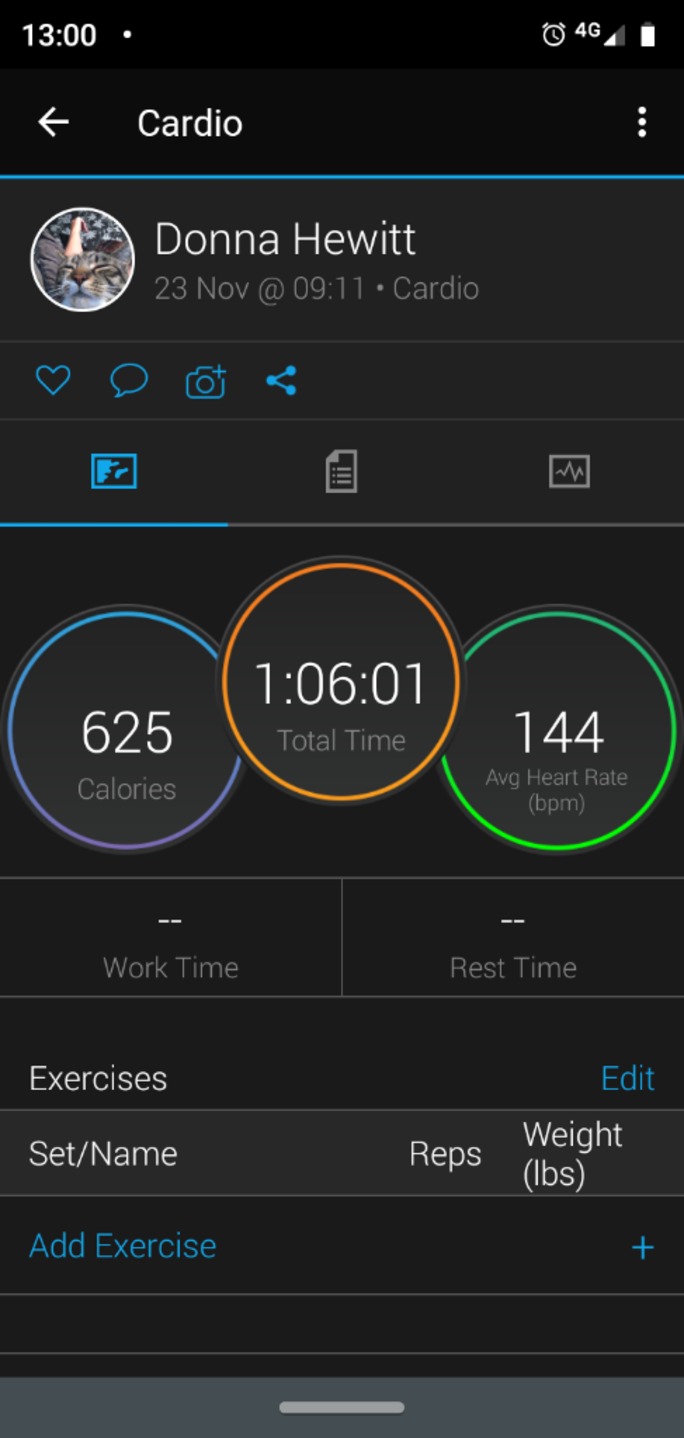Select the overview summary tab
Screen dimensions: 684x1438
[114, 471]
